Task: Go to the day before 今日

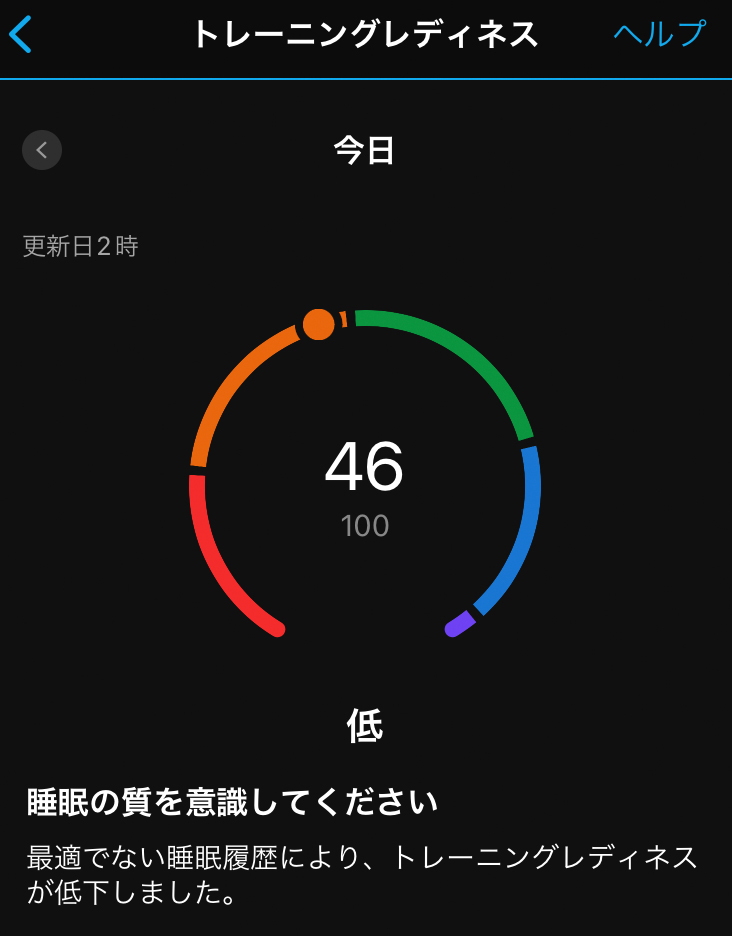Action: pyautogui.click(x=42, y=150)
